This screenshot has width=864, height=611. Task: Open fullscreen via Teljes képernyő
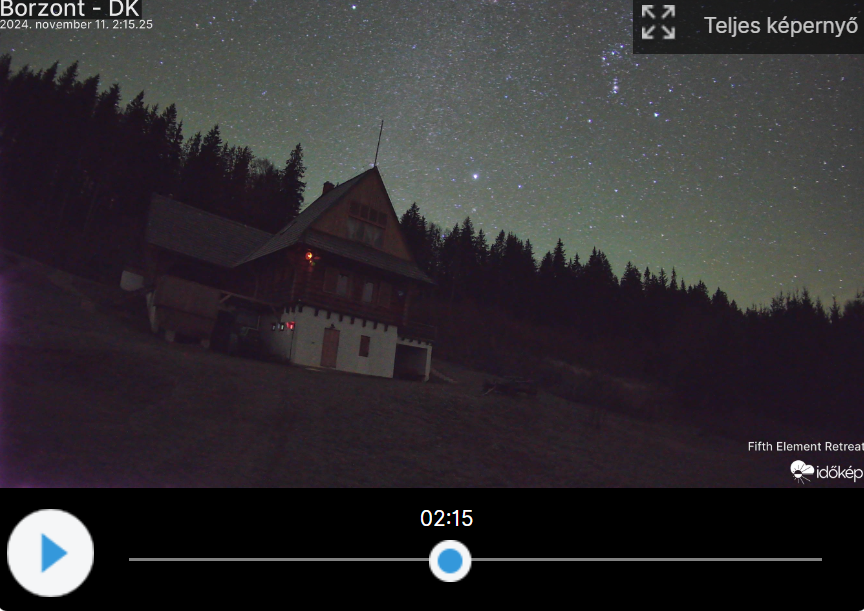click(751, 25)
